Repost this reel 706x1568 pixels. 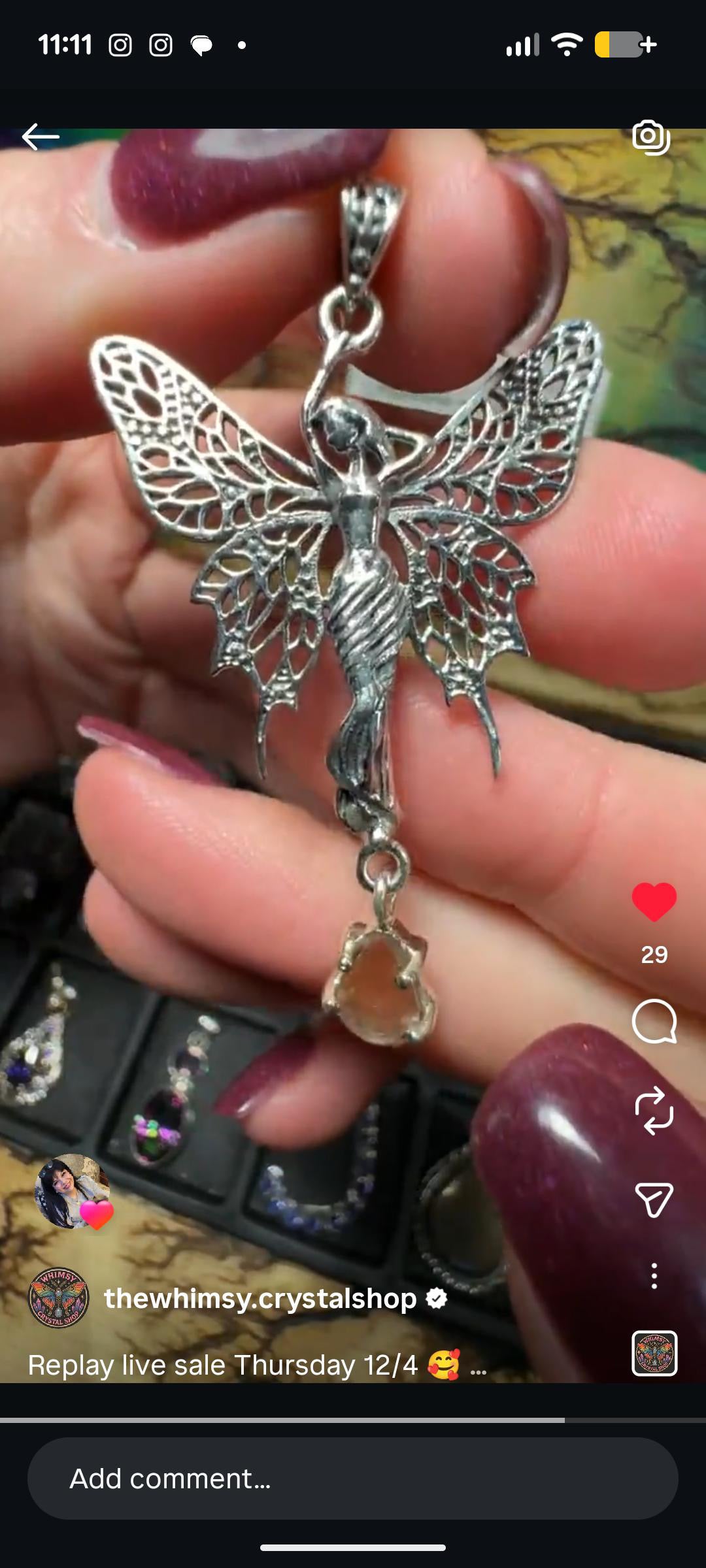654,1111
